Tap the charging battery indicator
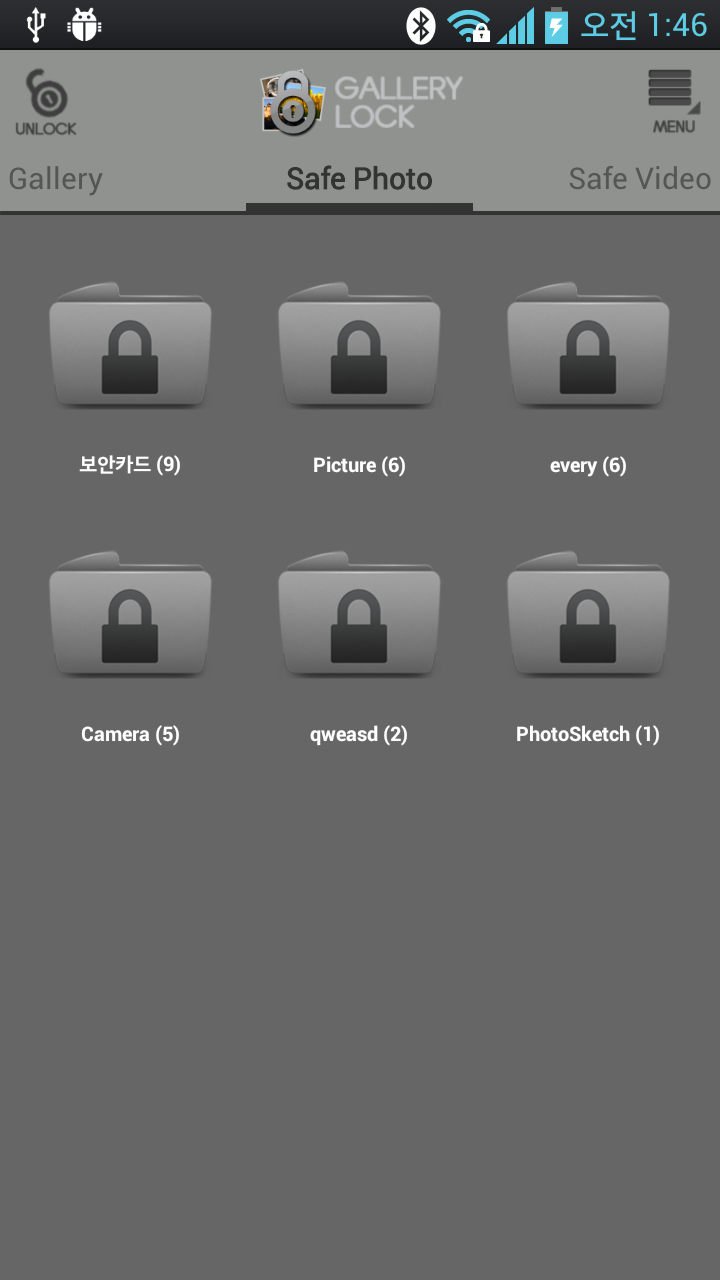Viewport: 720px width, 1280px height. 553,25
